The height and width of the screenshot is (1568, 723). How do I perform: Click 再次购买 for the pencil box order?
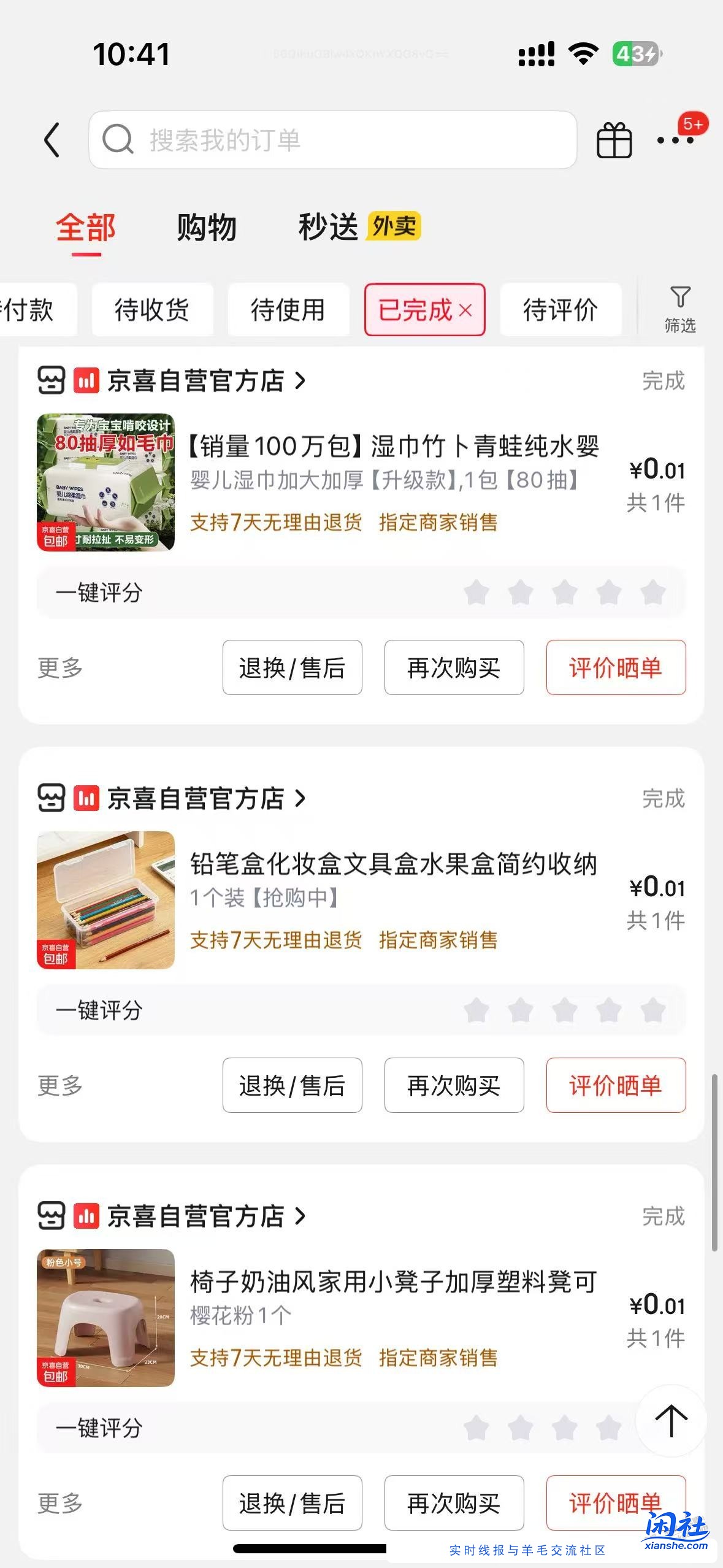(454, 1086)
